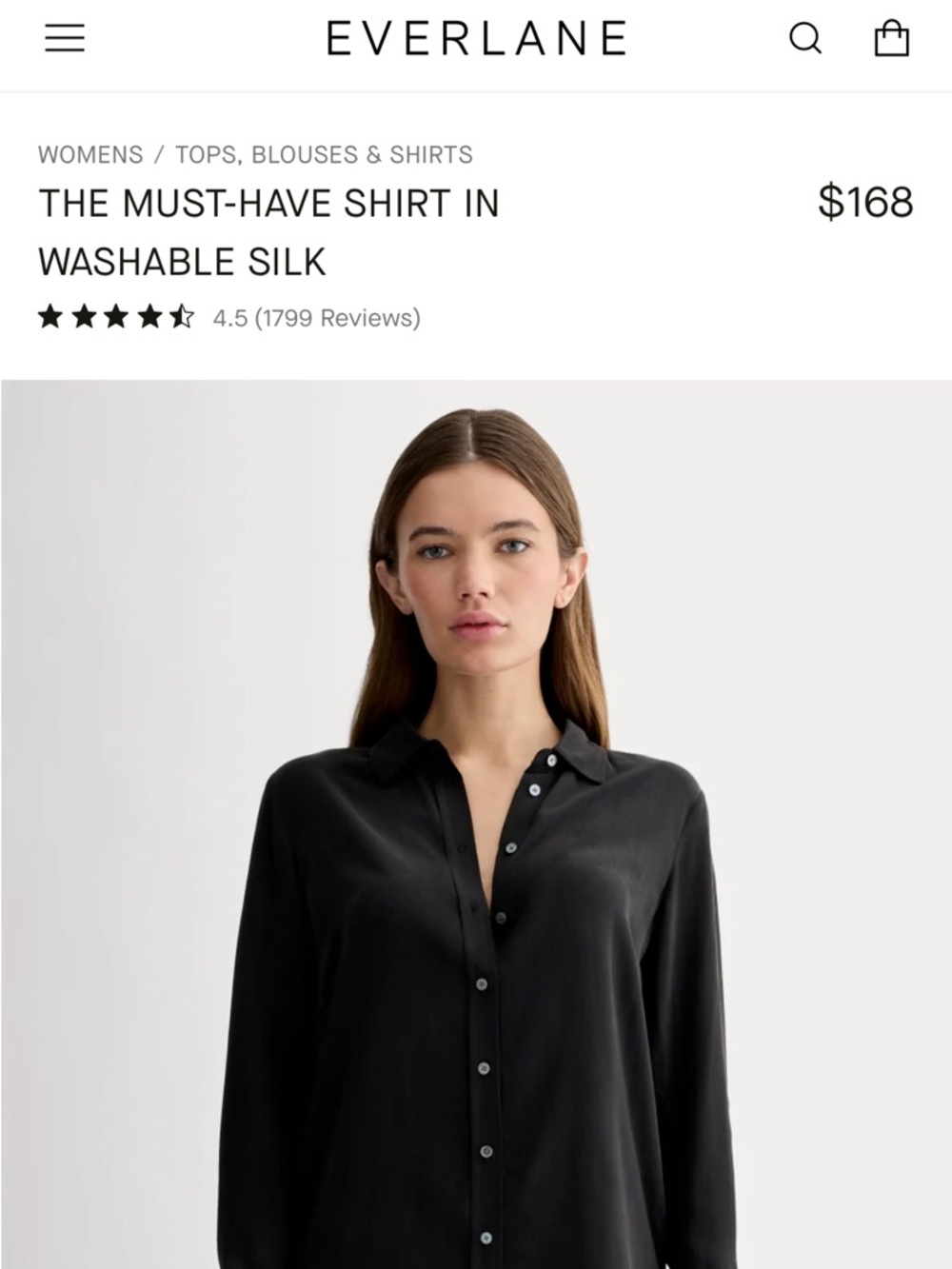
Task: Open the hamburger navigation menu
Action: coord(64,36)
